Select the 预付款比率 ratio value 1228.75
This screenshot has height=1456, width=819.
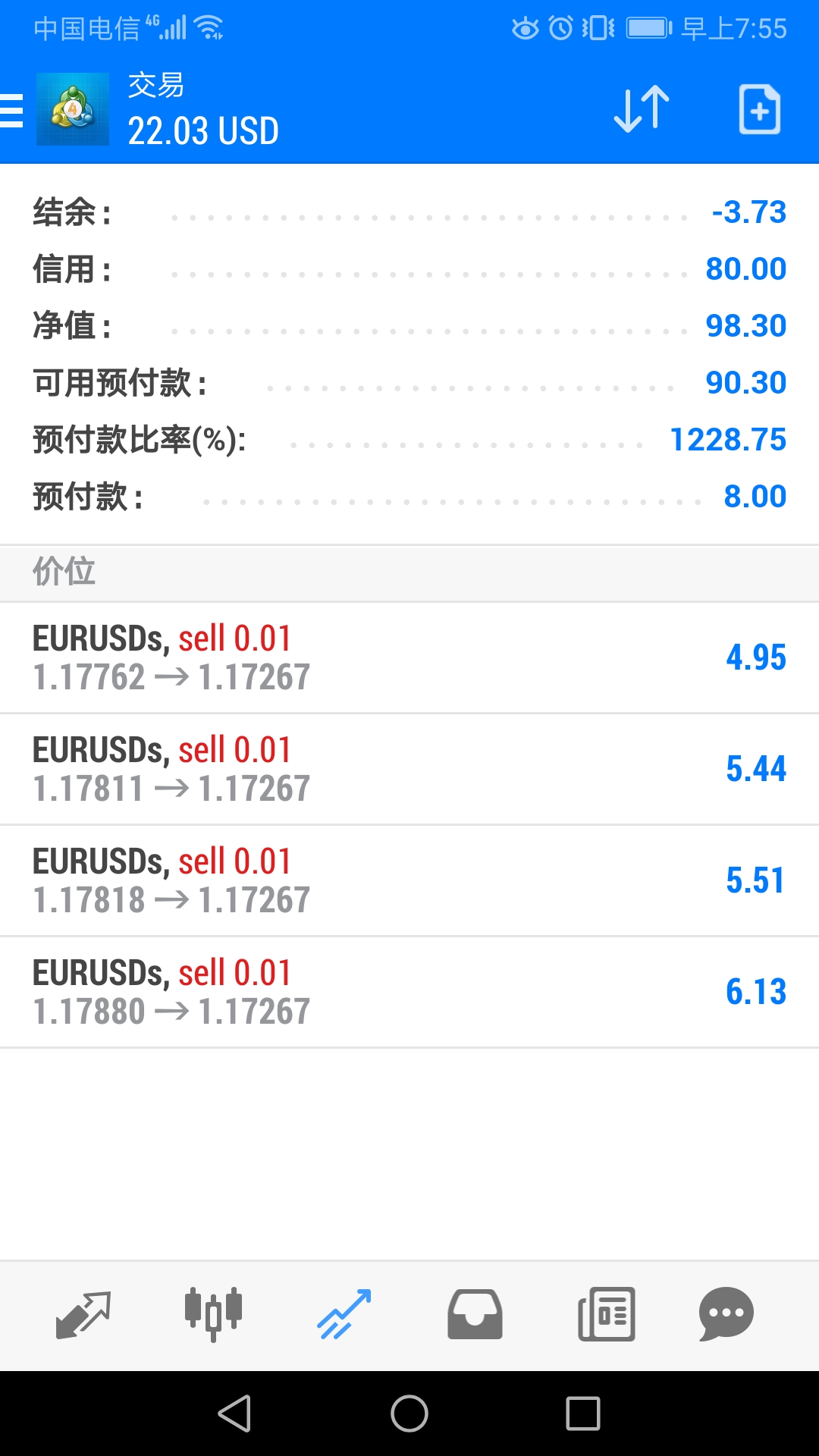click(726, 439)
